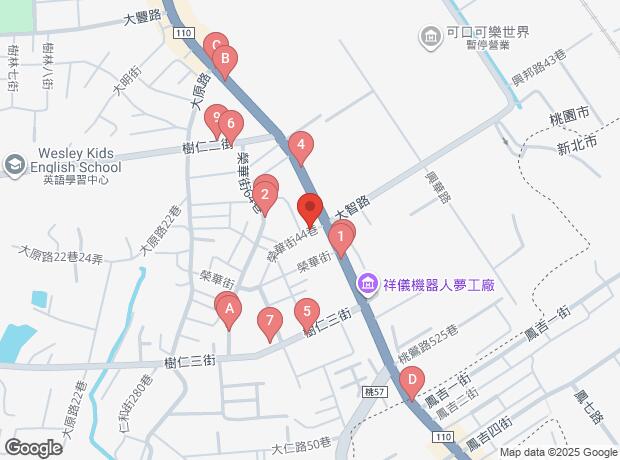Screen dimensions: 620x460
Task: Open Wesley Kids English School place icon
Action: point(15,164)
